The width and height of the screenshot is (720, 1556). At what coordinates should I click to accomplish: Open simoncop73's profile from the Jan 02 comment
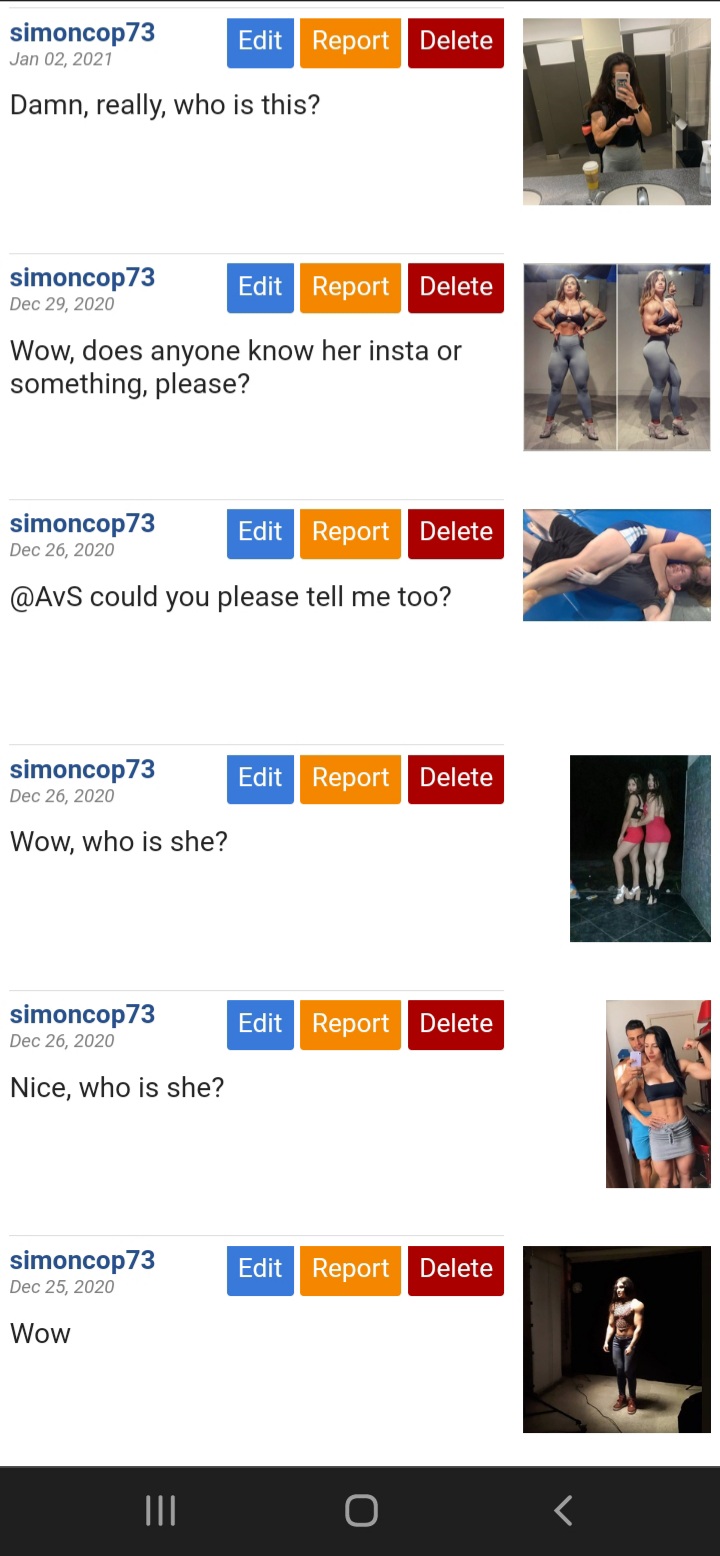(82, 32)
